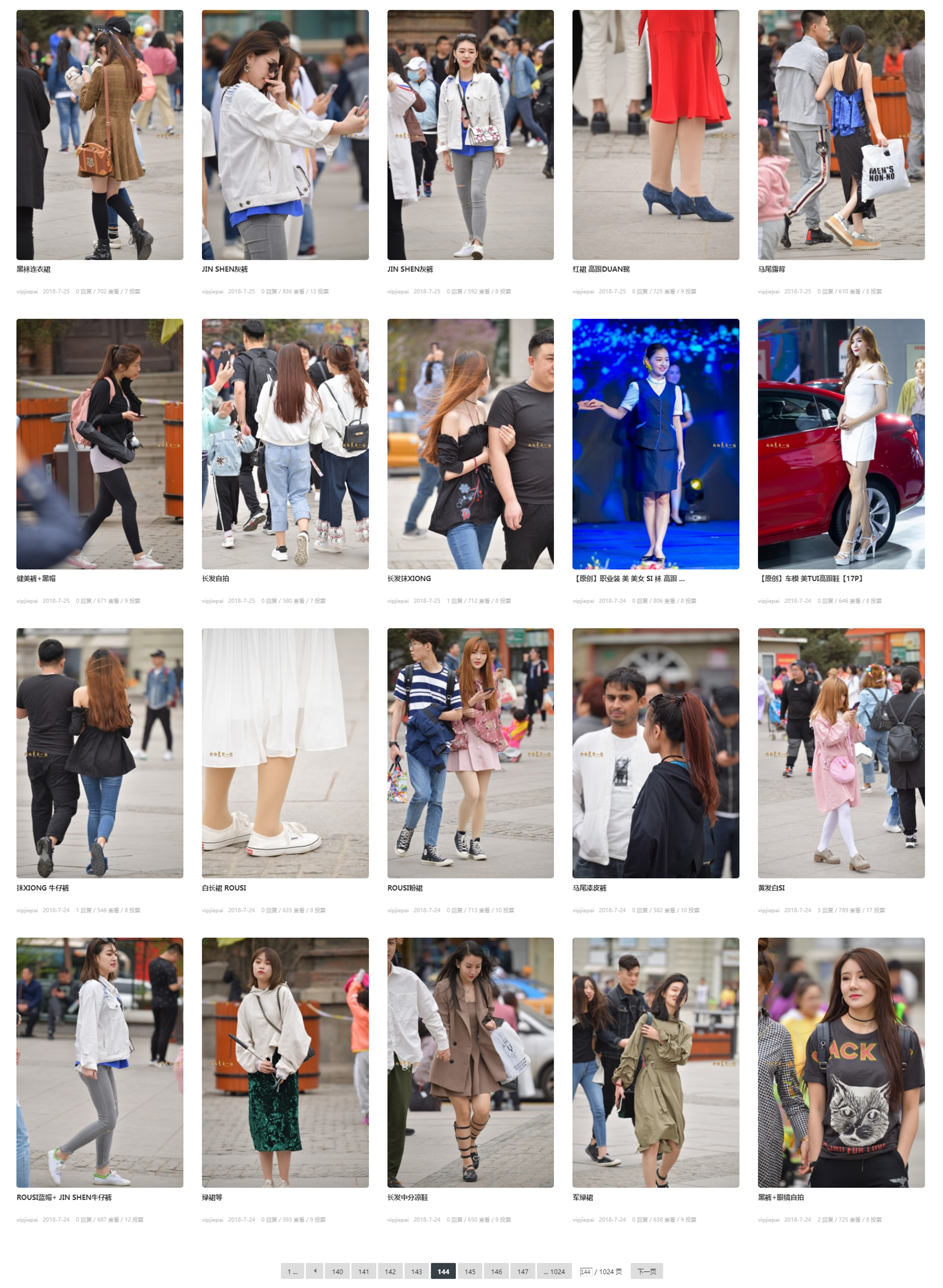Open the 黑裤+眼镜自拍 post title

[x=780, y=1197]
